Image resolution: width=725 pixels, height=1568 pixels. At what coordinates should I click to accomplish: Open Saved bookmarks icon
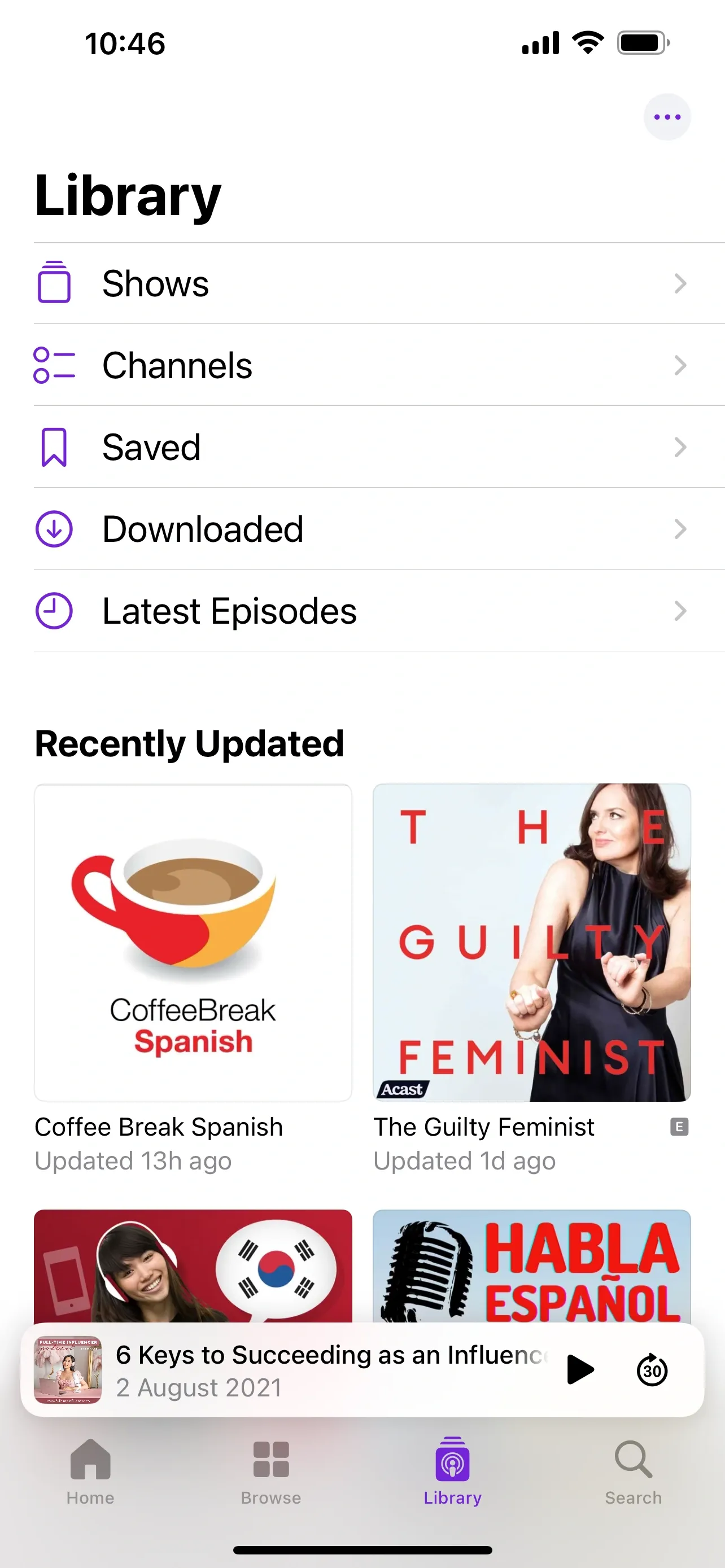coord(55,447)
